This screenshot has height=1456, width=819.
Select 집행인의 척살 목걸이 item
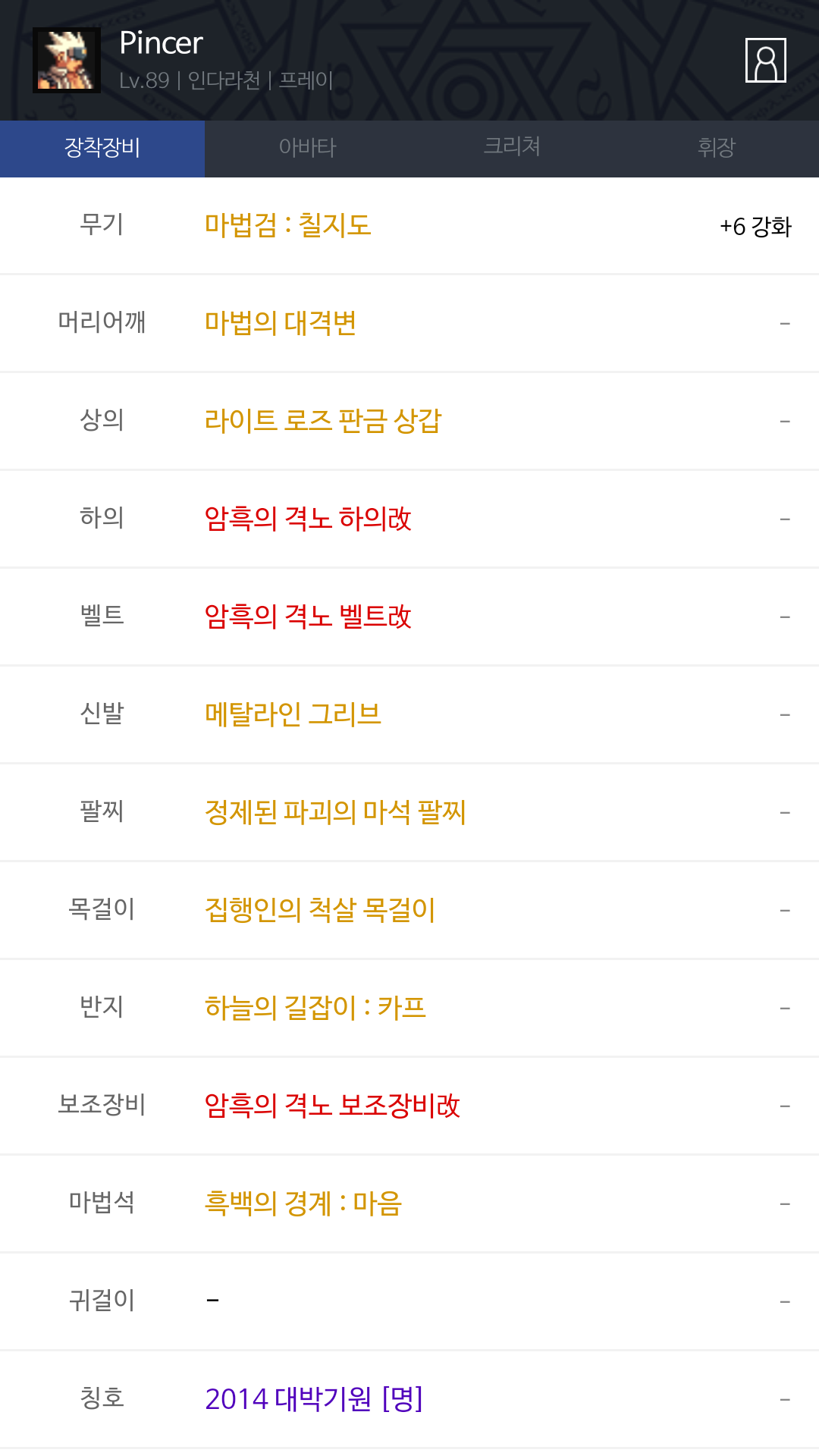(x=320, y=910)
